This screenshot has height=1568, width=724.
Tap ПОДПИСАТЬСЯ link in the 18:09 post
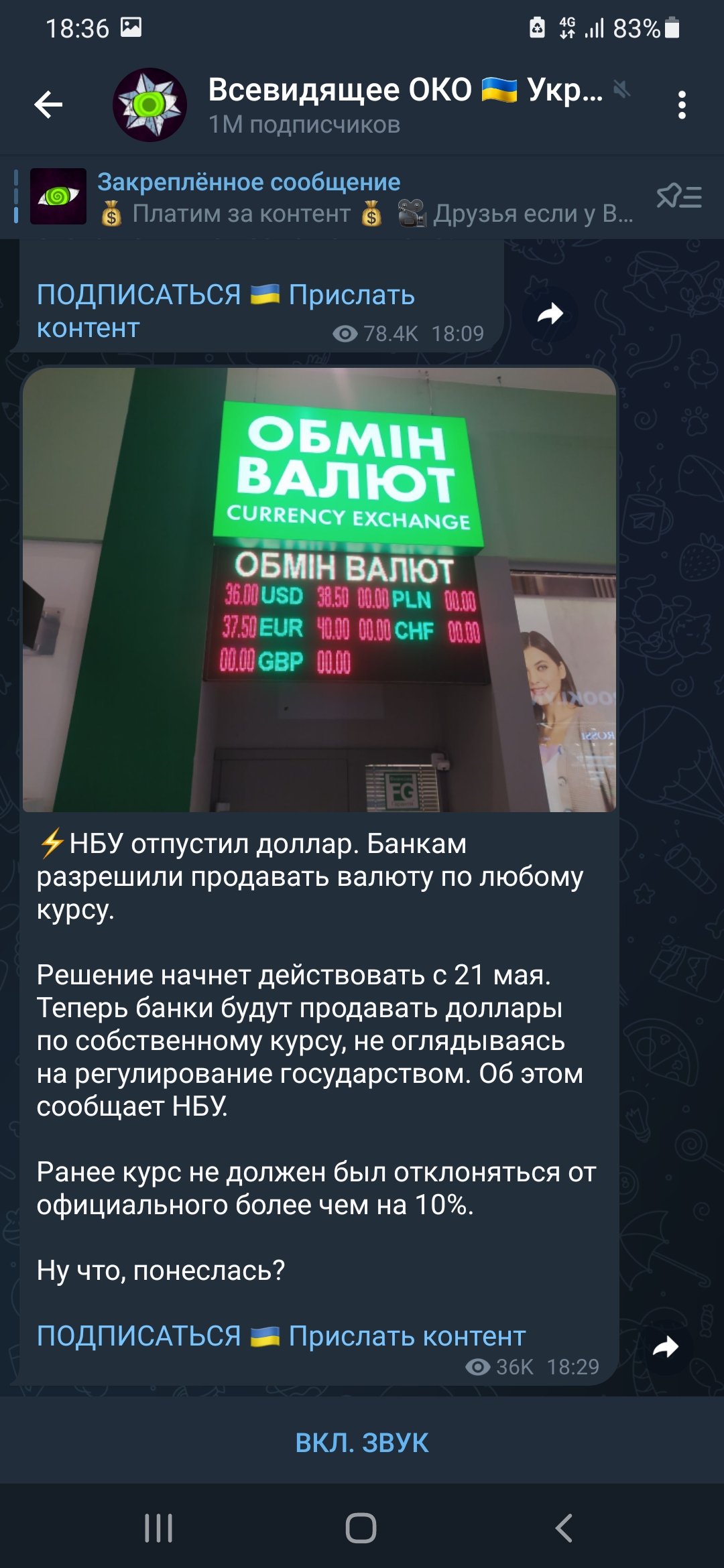tap(138, 295)
